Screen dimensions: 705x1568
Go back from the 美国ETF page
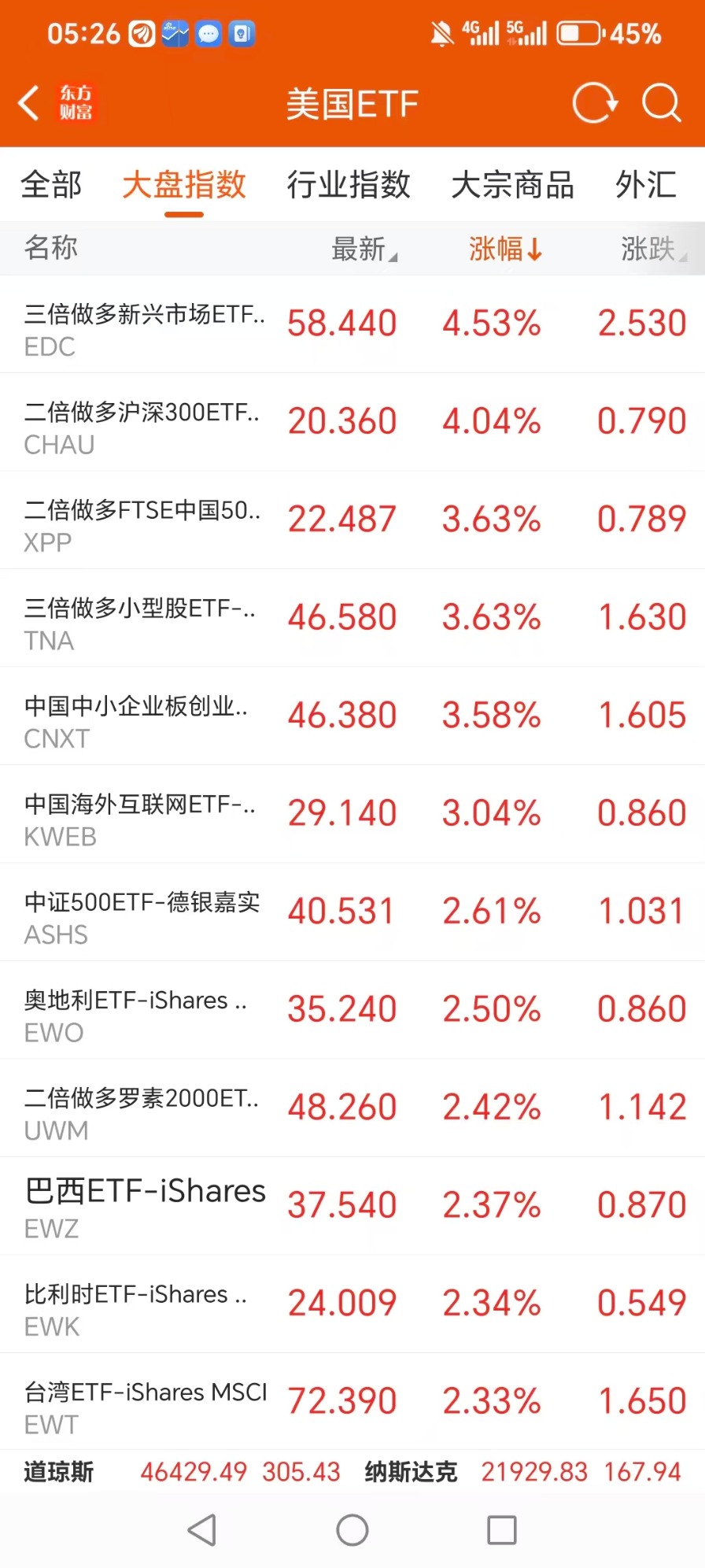(x=29, y=103)
